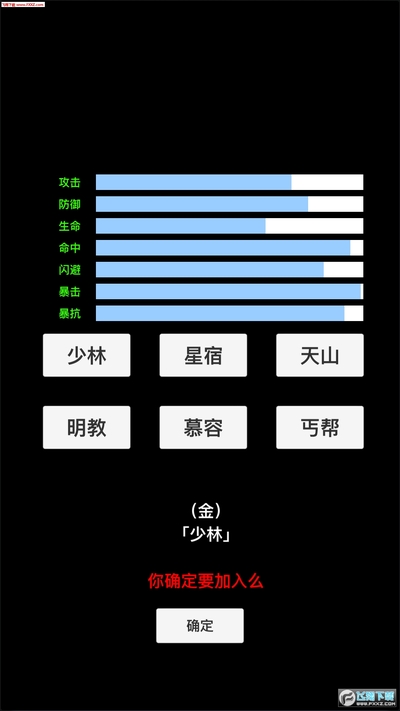Image resolution: width=400 pixels, height=711 pixels.
Task: Choose the 慕容 faction
Action: 203,427
